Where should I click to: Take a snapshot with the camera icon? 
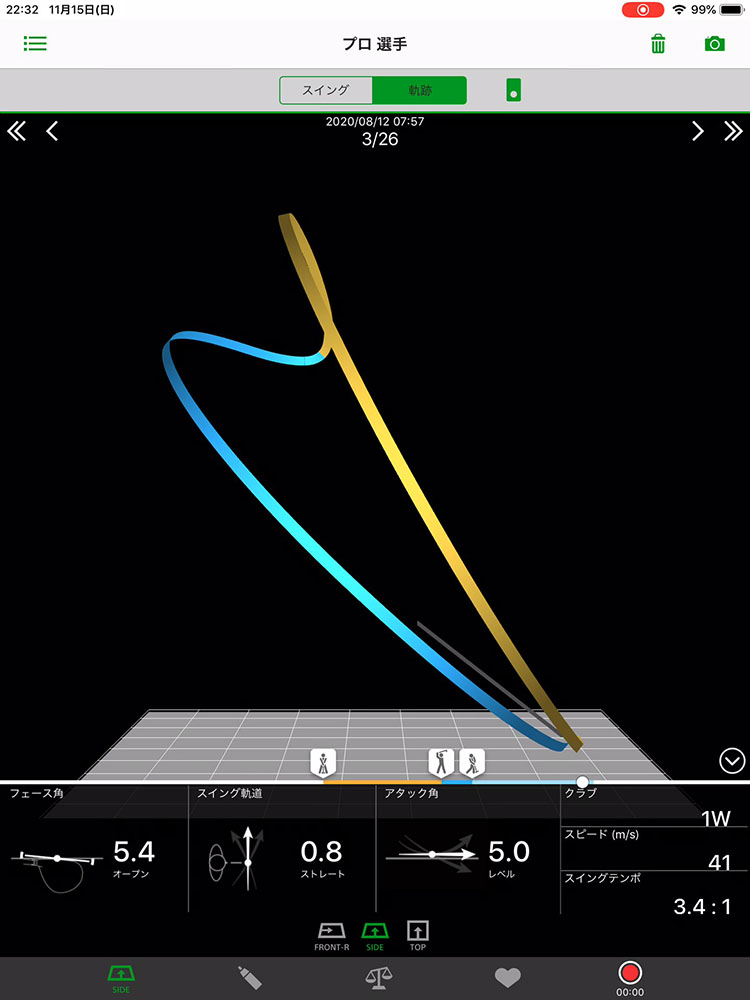pyautogui.click(x=714, y=44)
